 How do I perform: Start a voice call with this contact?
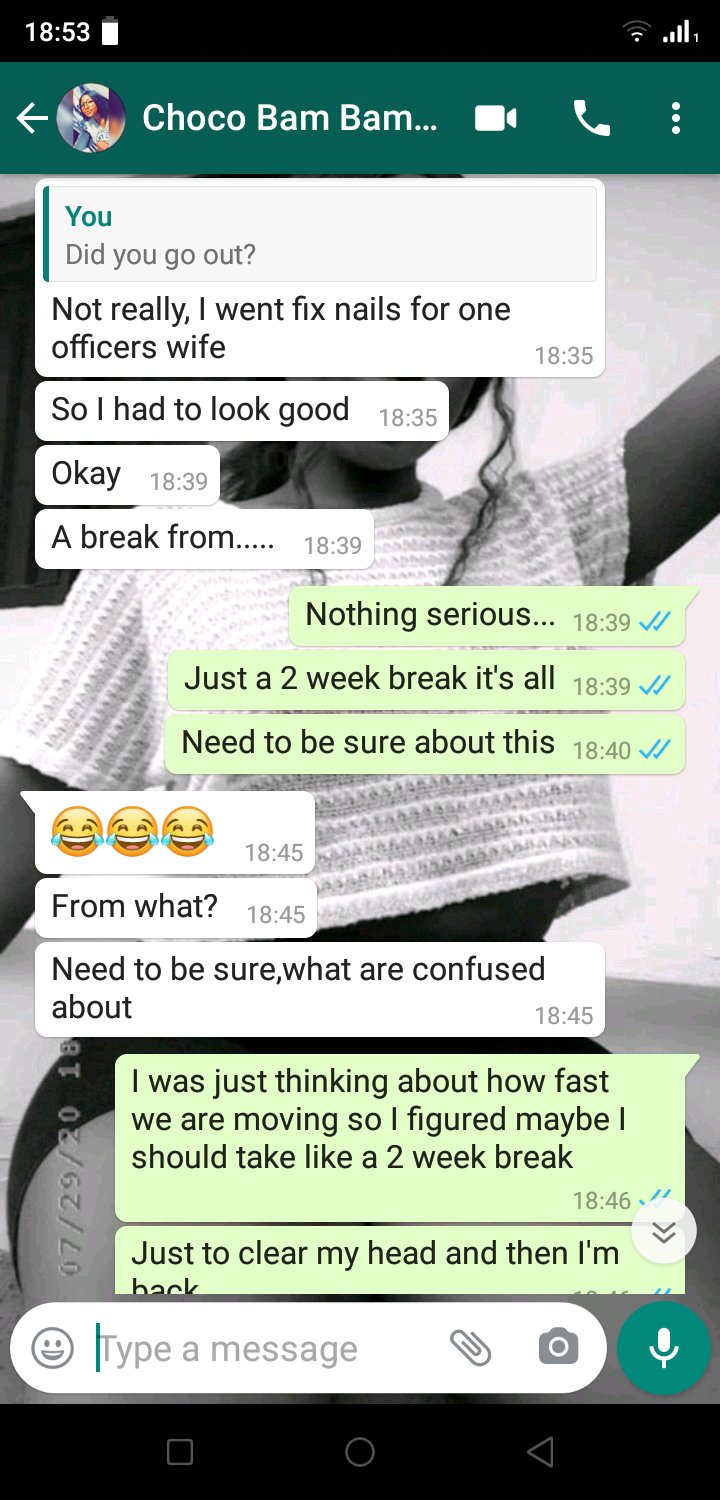coord(592,119)
